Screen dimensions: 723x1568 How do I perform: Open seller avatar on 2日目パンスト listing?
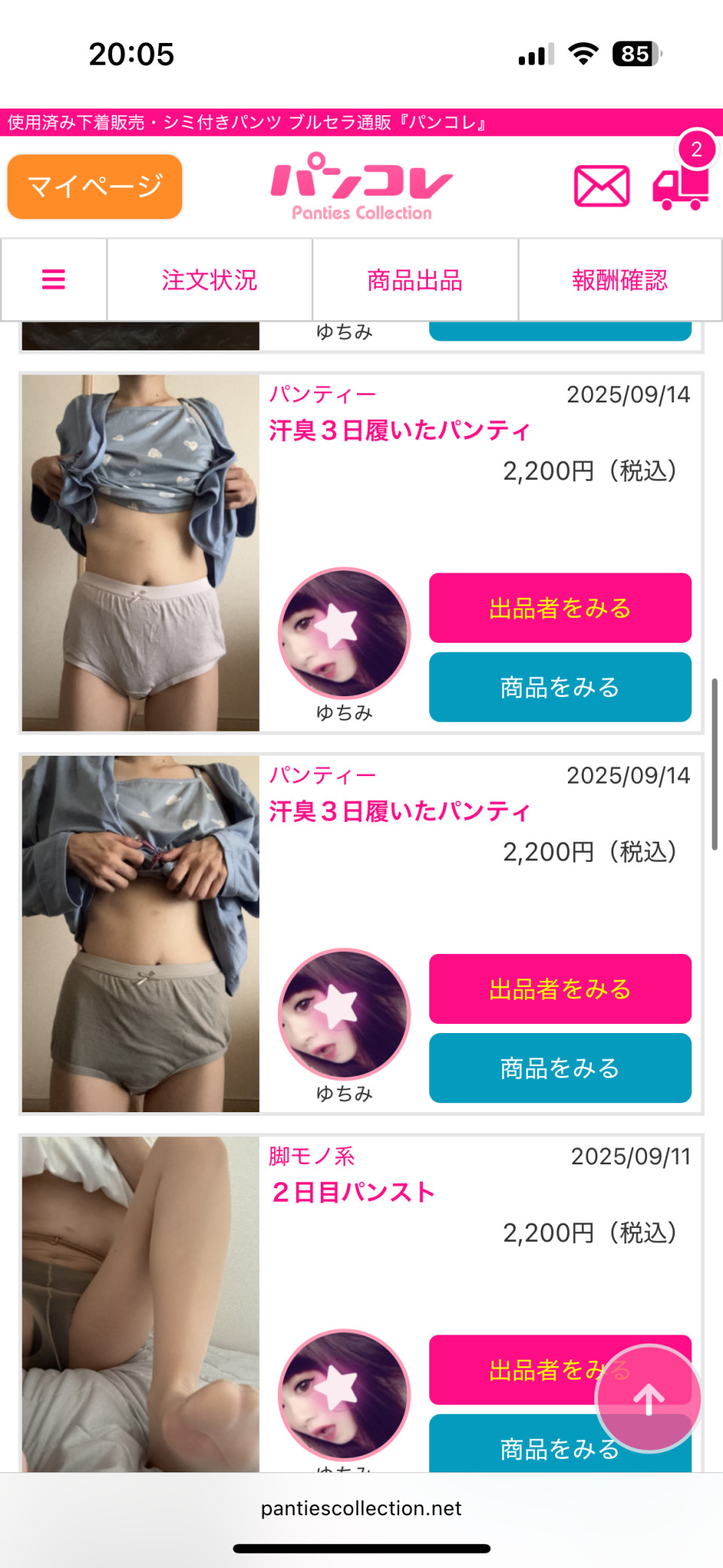point(344,1394)
